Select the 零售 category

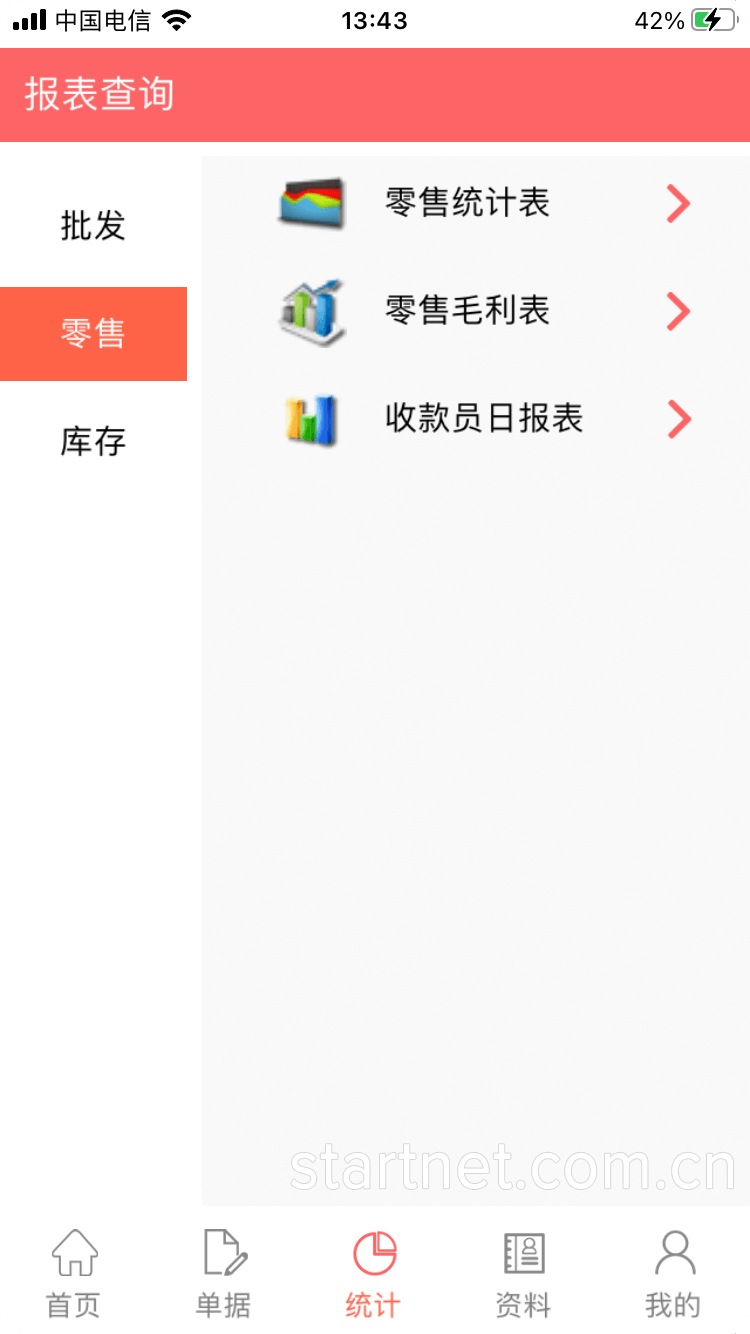[x=93, y=334]
